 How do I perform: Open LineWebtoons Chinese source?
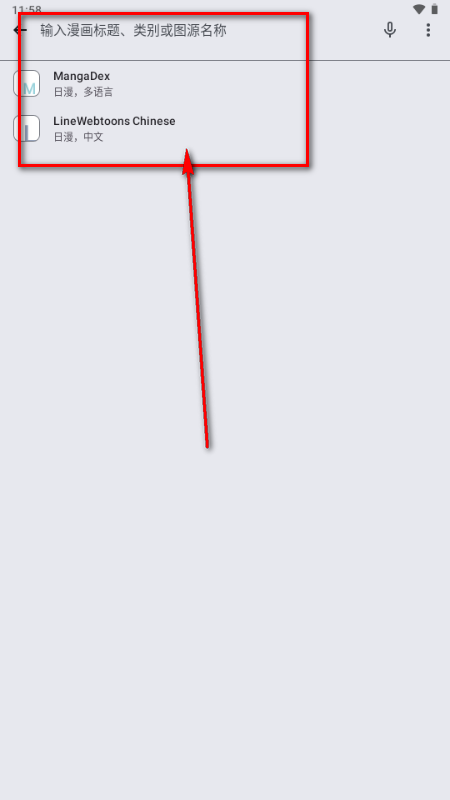click(225, 129)
